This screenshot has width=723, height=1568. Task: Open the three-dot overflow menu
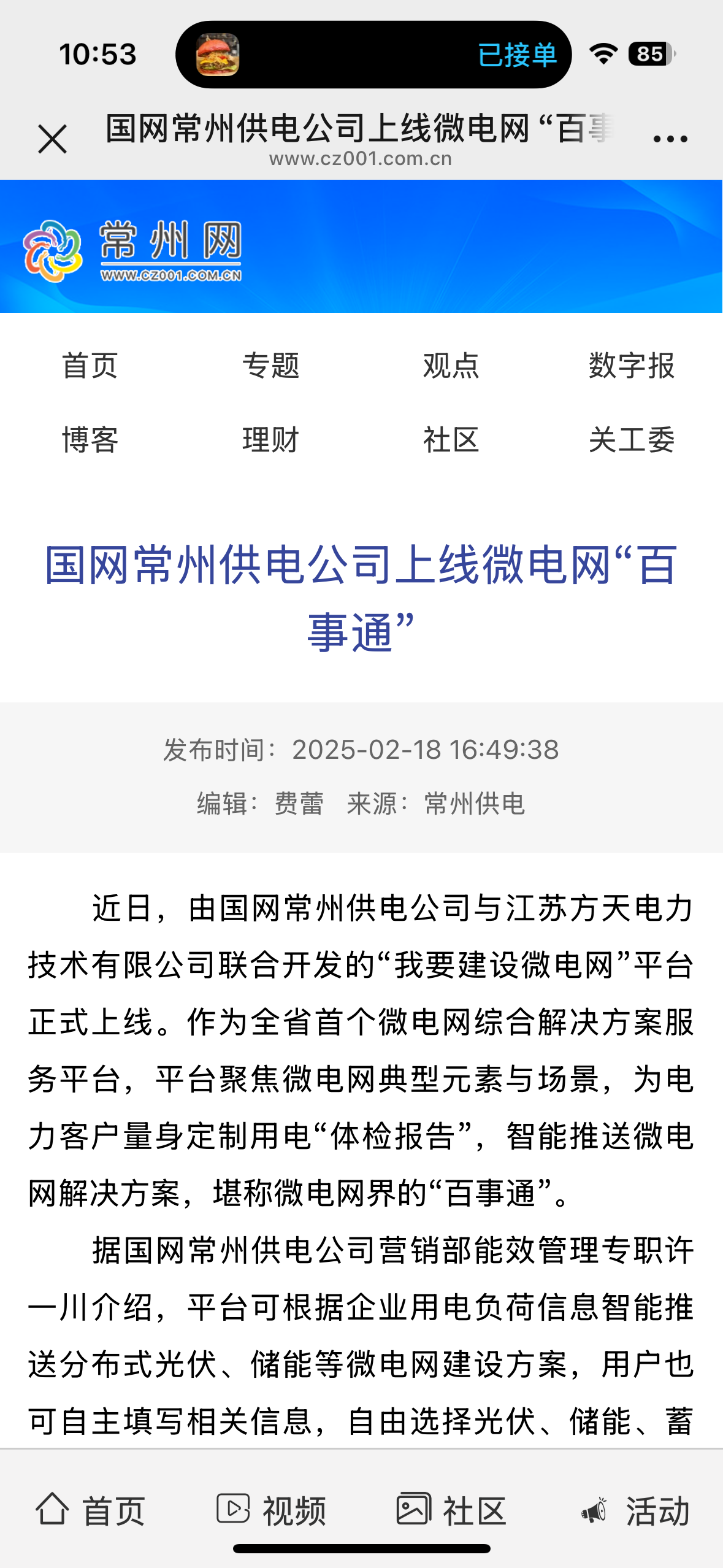pos(670,139)
